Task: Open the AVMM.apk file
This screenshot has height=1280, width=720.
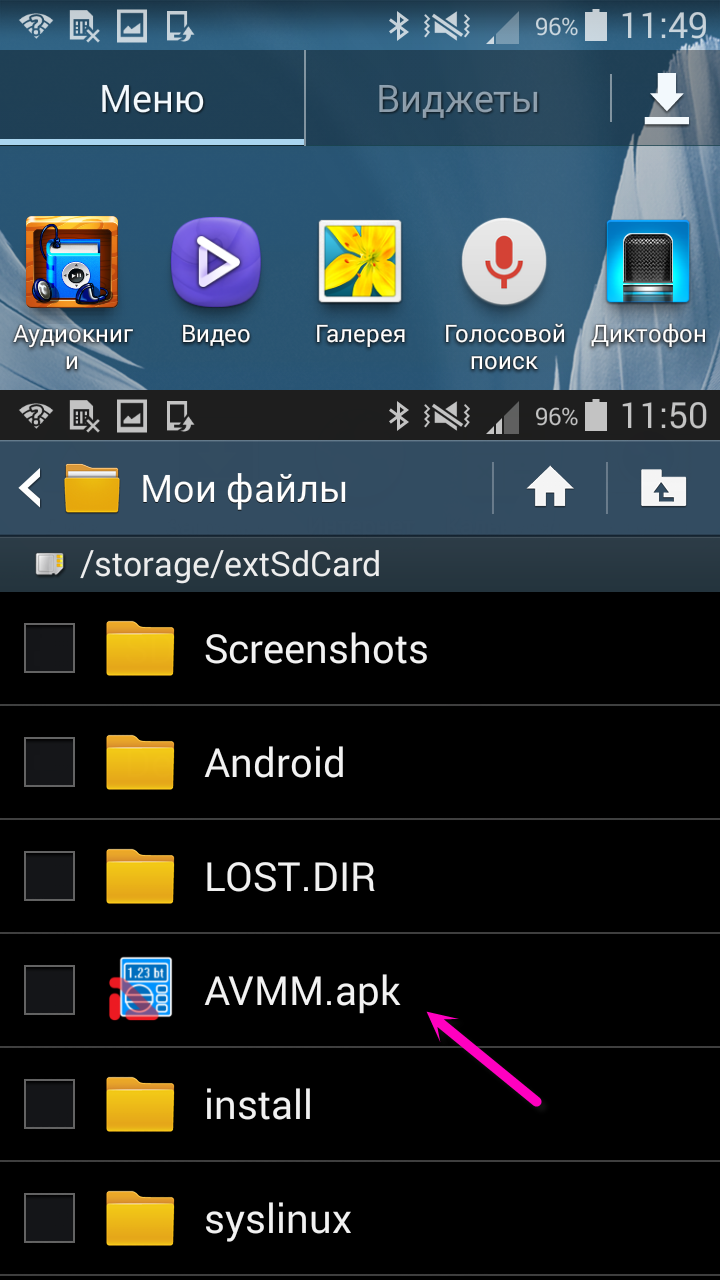Action: point(302,991)
